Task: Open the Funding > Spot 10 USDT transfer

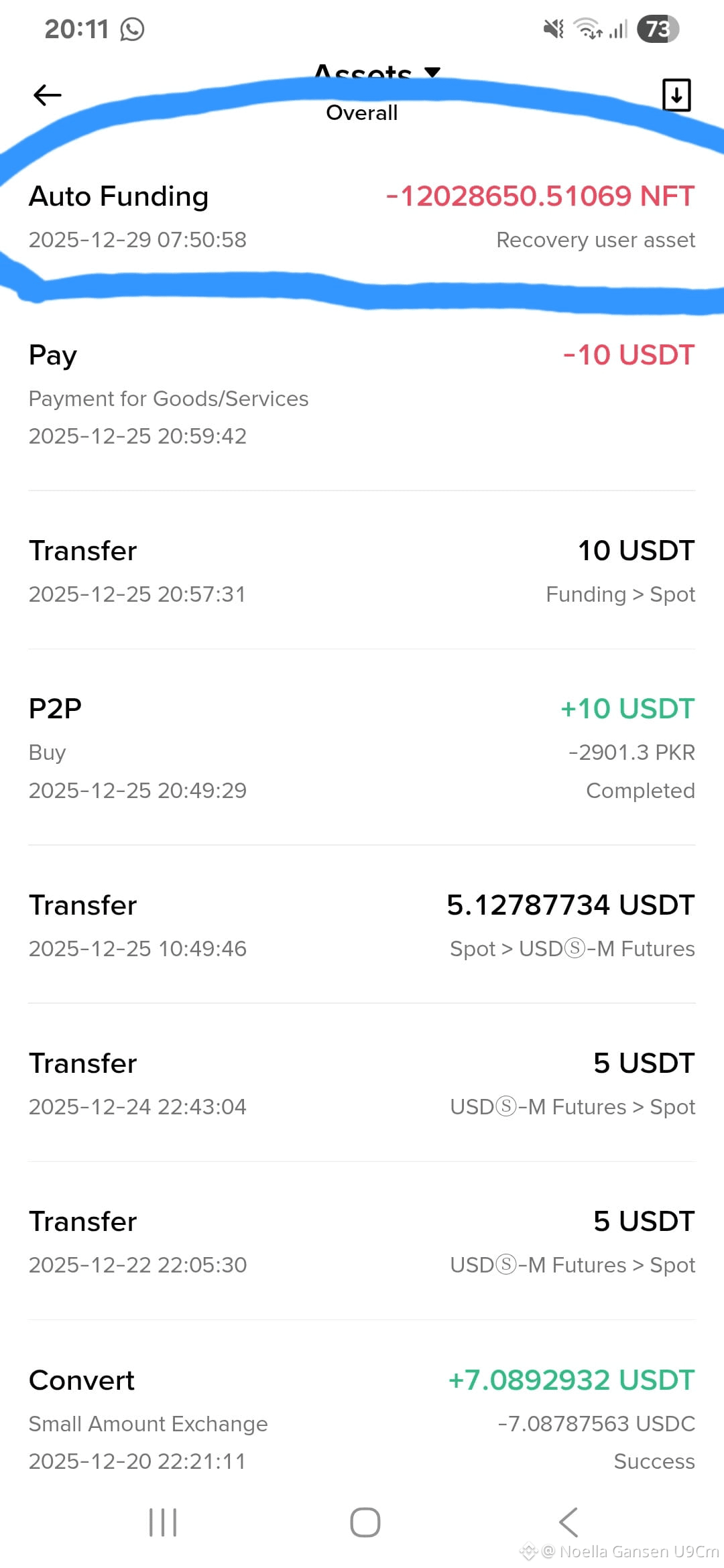Action: click(x=362, y=571)
